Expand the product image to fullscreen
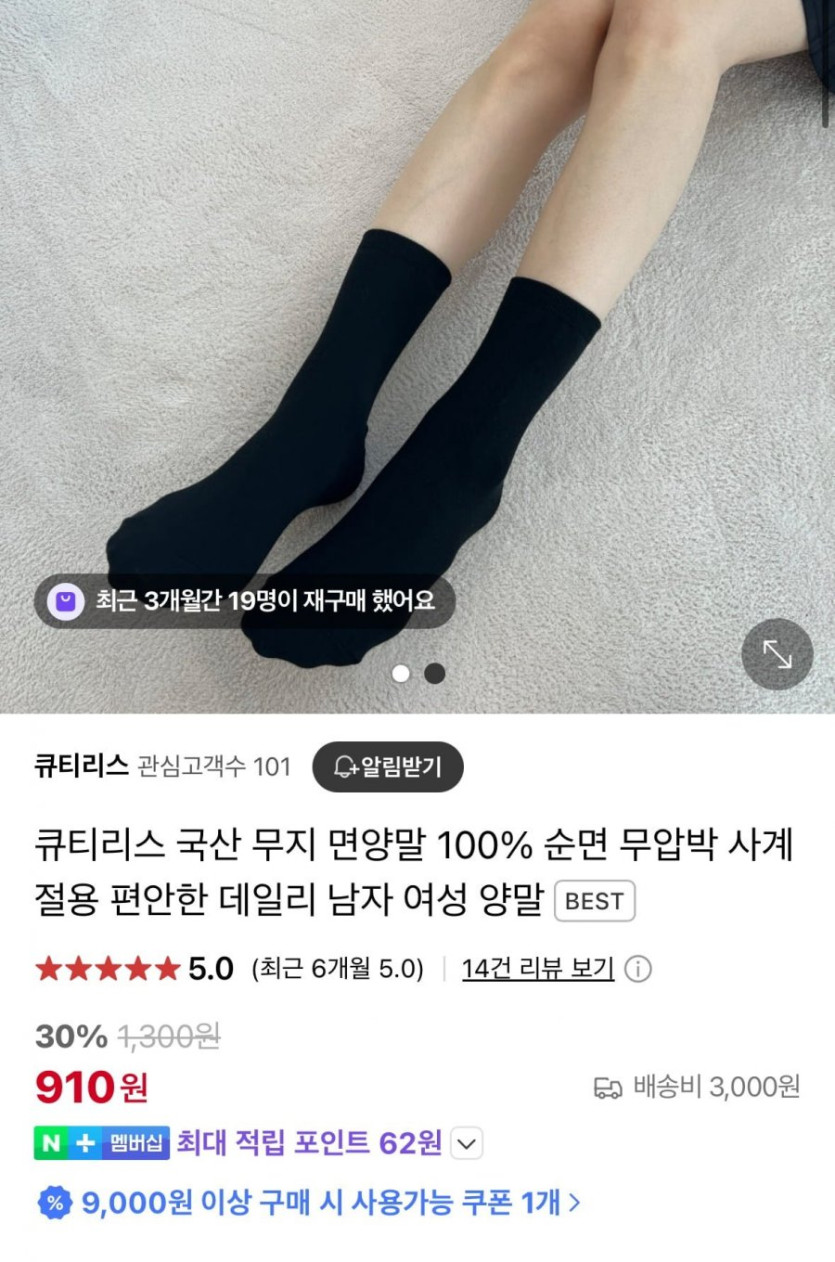 pos(777,655)
